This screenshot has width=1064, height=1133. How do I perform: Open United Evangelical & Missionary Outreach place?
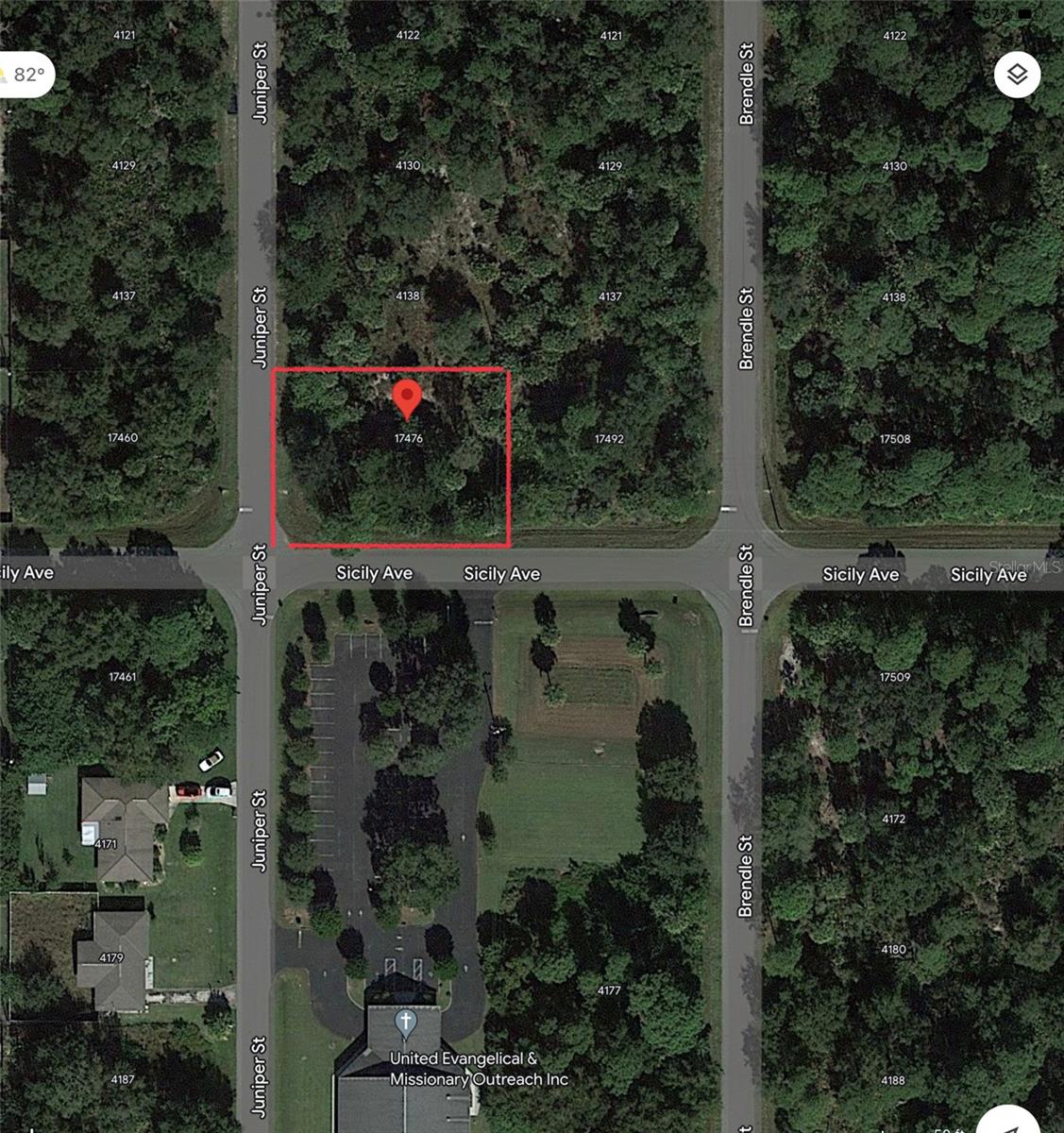pyautogui.click(x=406, y=1023)
